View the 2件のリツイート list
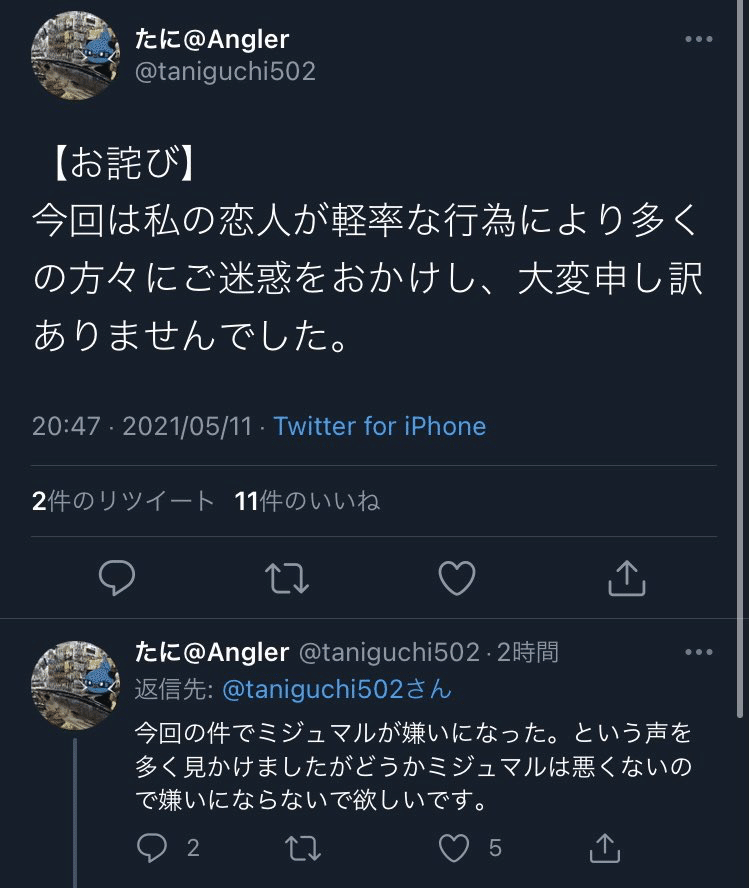This screenshot has height=888, width=749. click(x=123, y=501)
